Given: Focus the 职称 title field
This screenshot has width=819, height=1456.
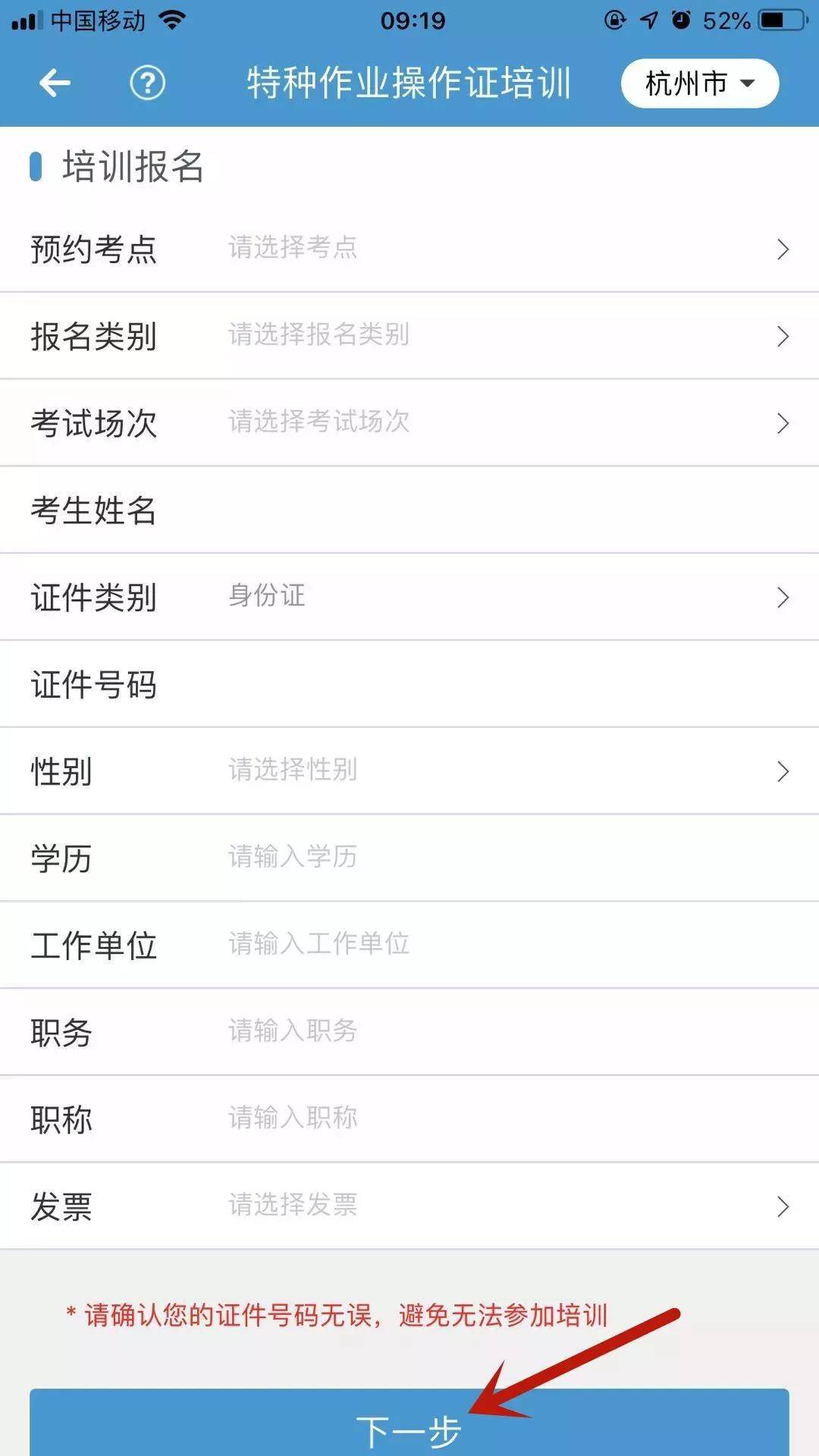Looking at the screenshot, I should pos(409,1119).
